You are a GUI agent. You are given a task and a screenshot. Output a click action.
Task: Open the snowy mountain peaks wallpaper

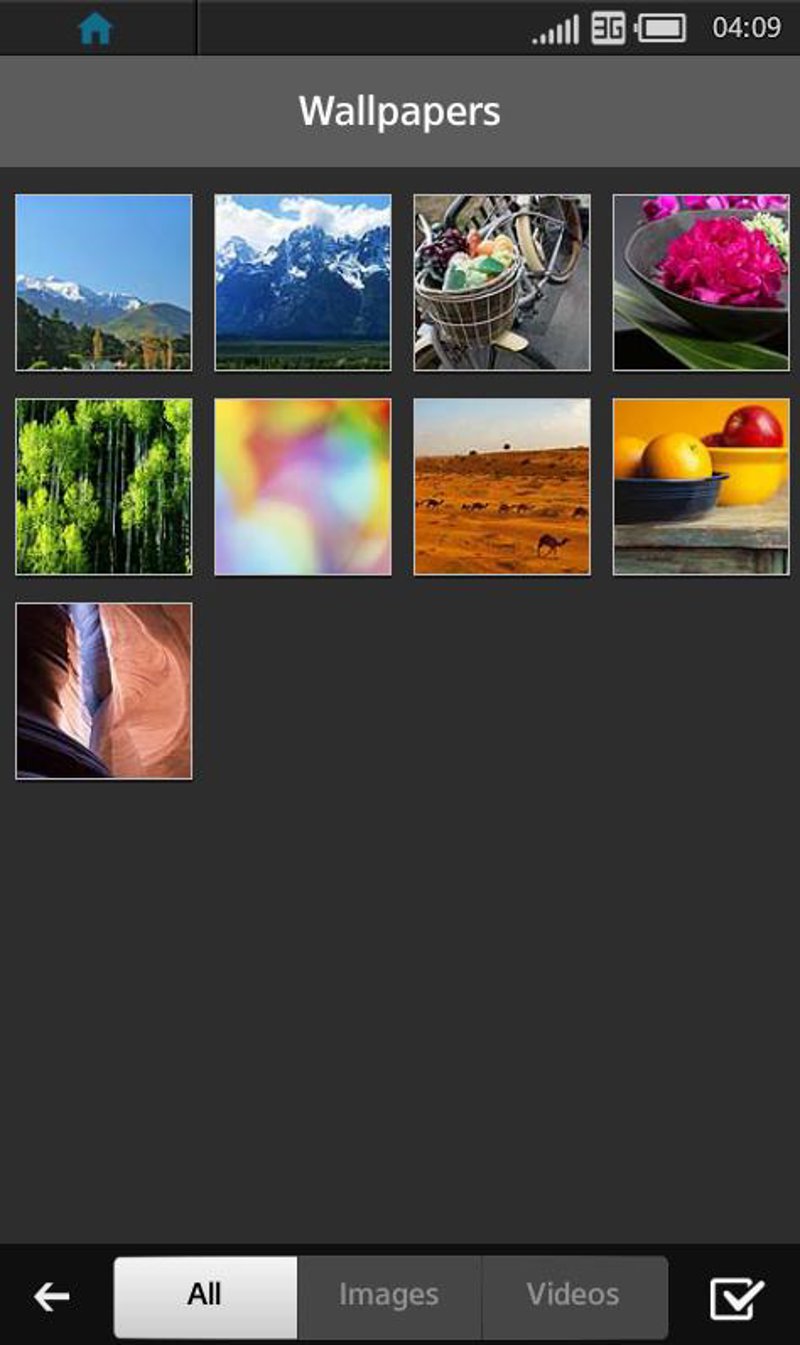pyautogui.click(x=303, y=283)
